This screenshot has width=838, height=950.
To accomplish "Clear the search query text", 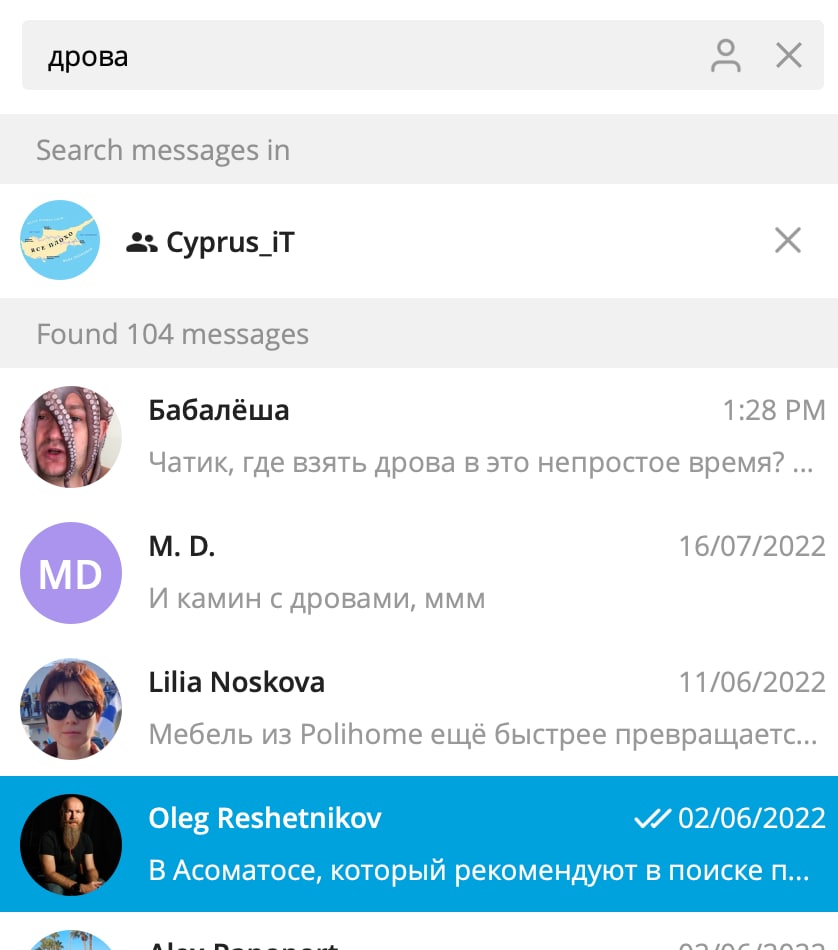I will point(789,56).
